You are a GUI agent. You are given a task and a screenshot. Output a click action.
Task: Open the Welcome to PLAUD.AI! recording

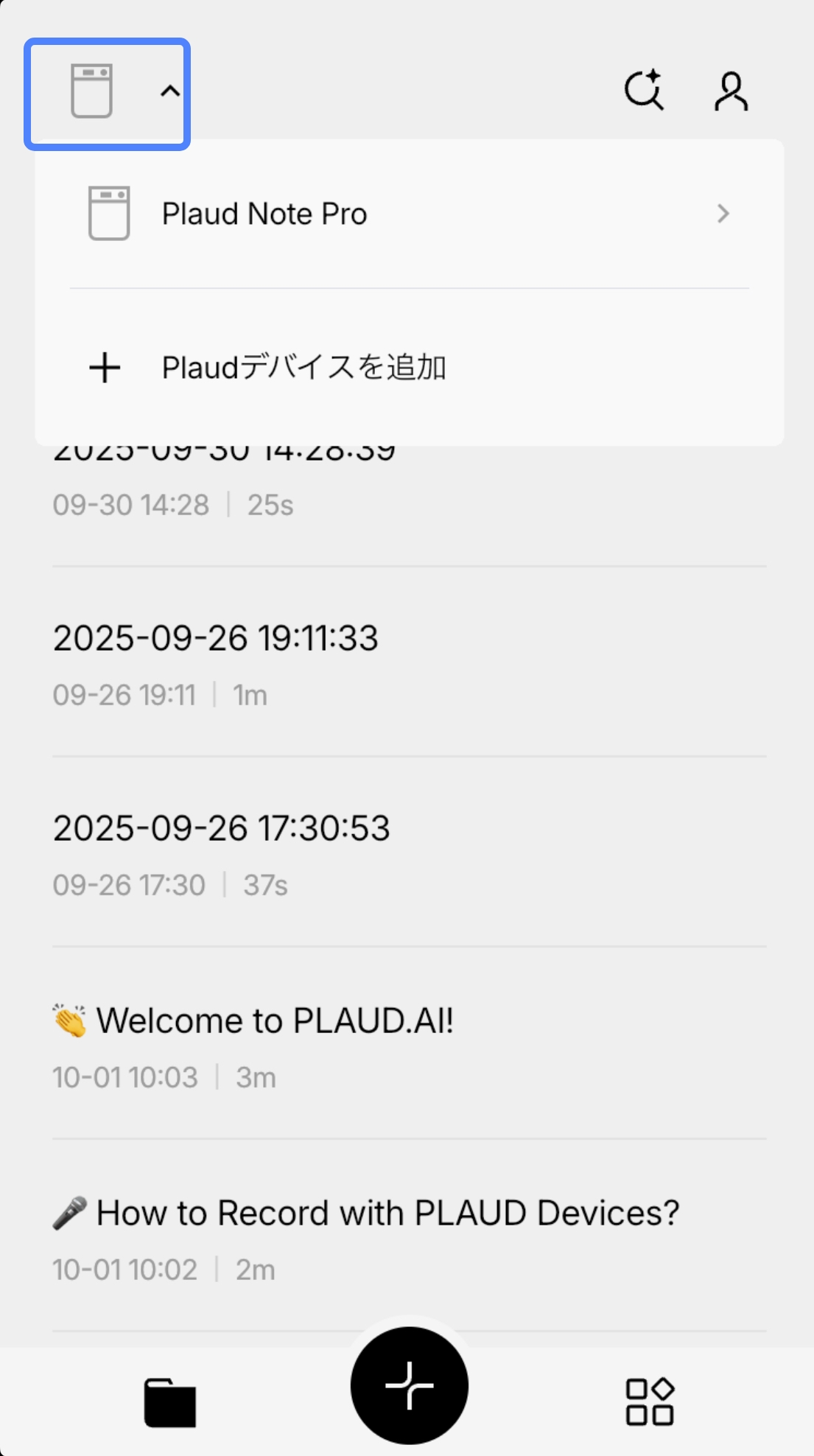(x=254, y=1021)
